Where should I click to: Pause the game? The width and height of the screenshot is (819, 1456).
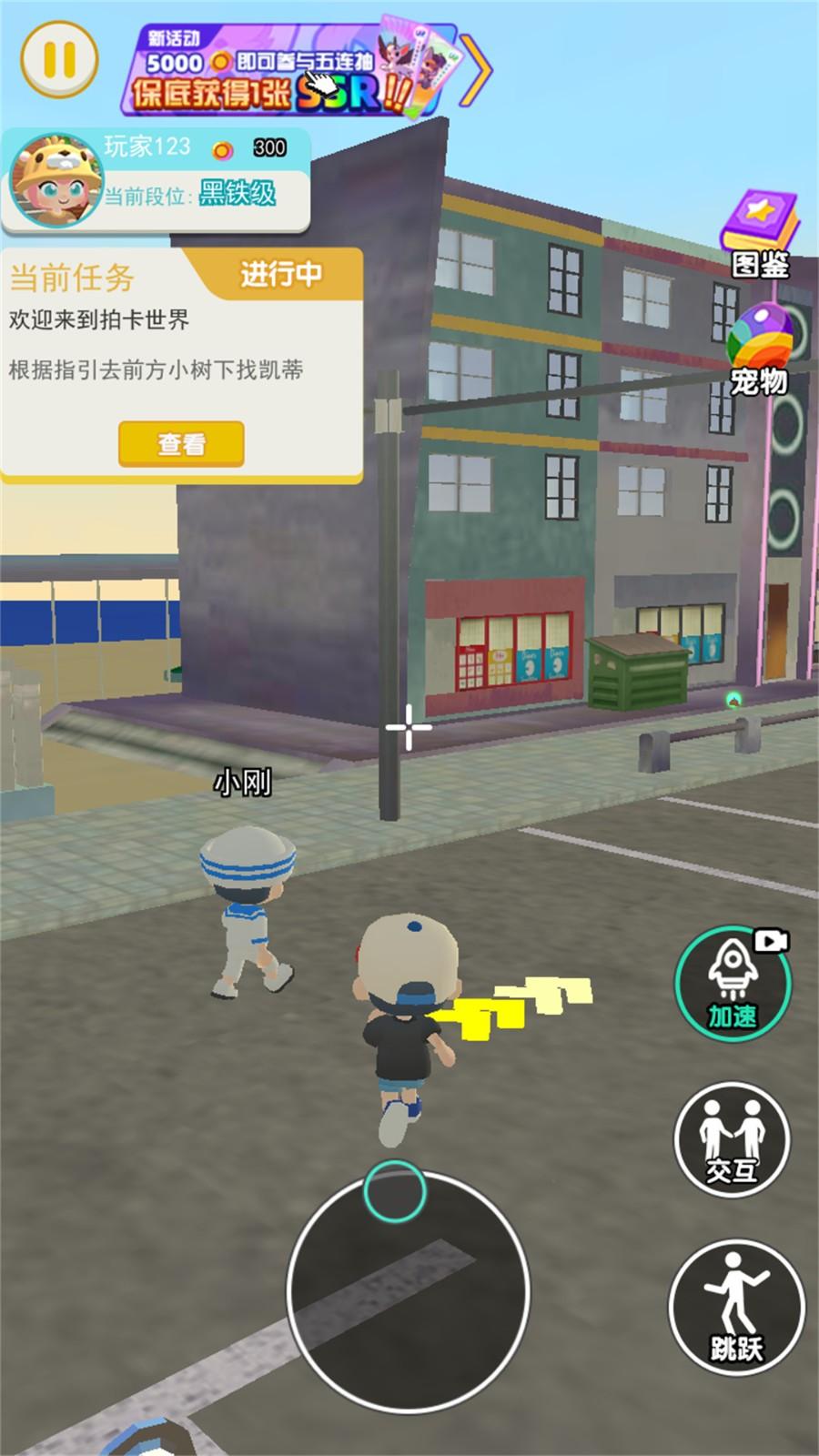click(59, 59)
